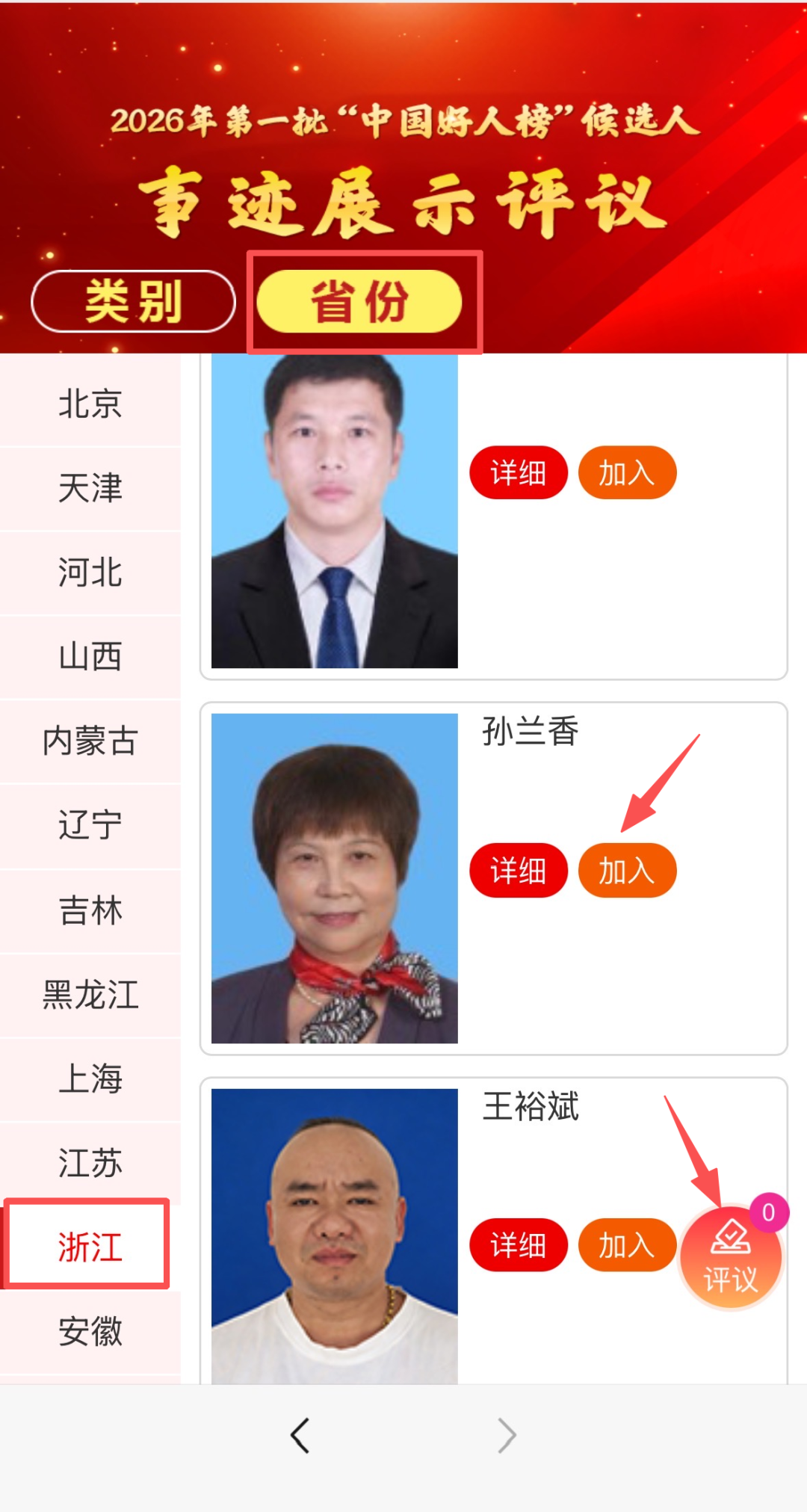Choose 安徽 at the bottom of sidebar
Viewport: 807px width, 1512px height.
90,1330
